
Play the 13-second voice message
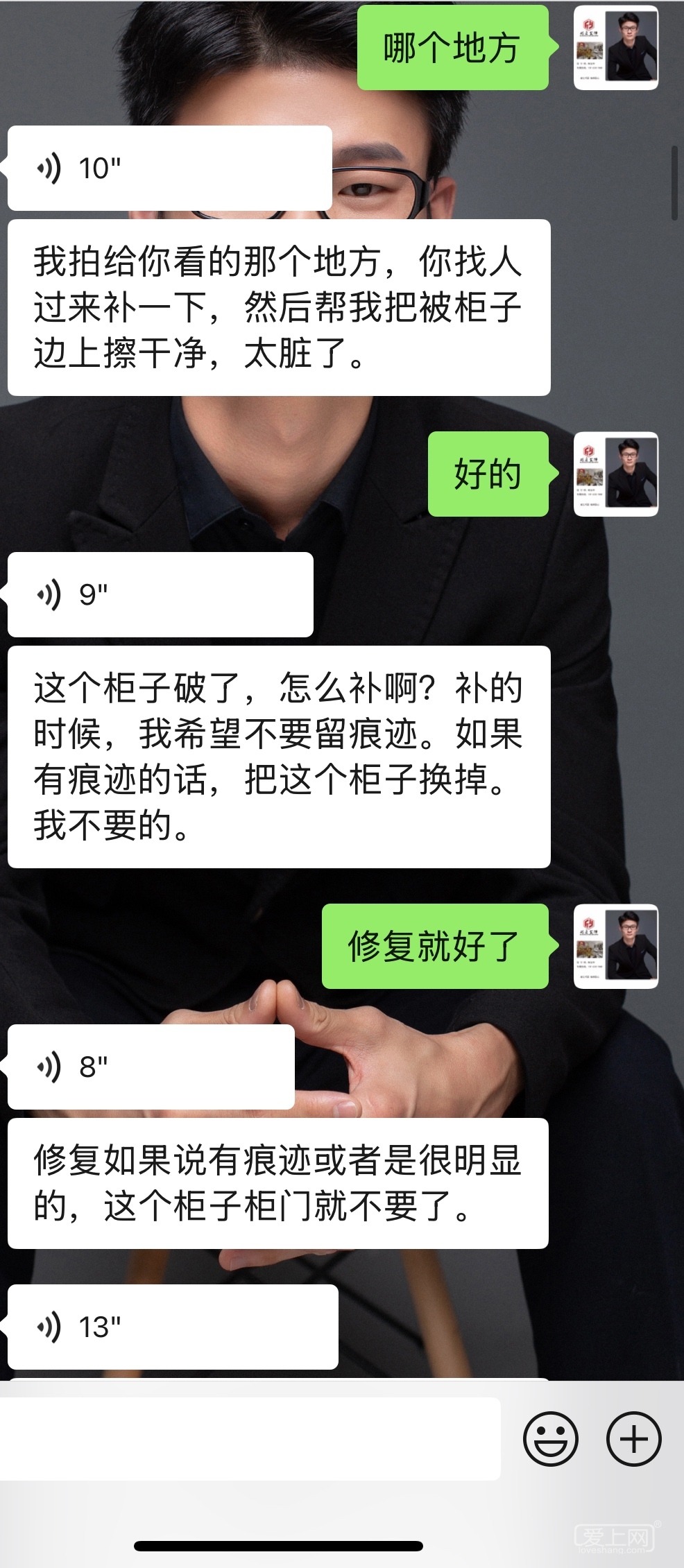(x=172, y=1327)
